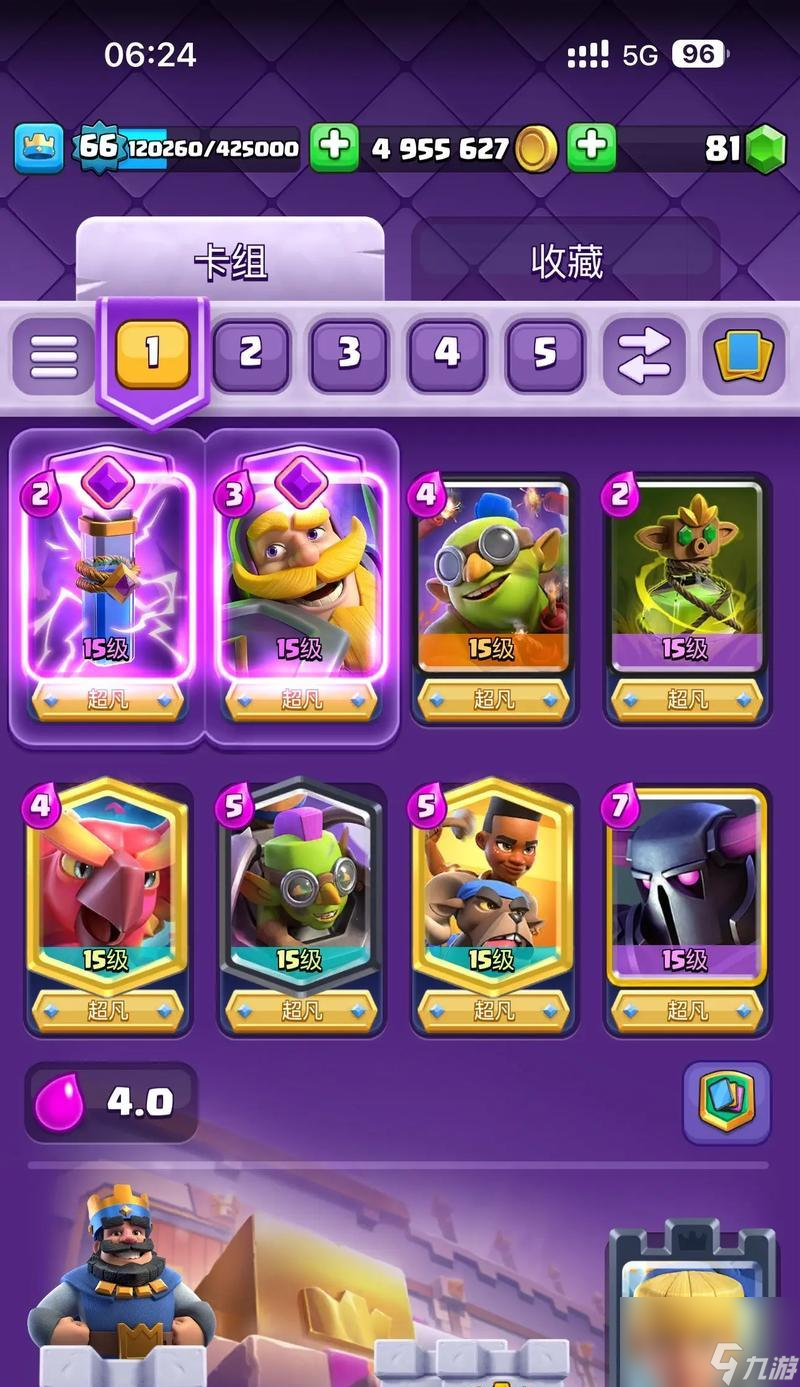Add more gold with the plus button

click(334, 148)
